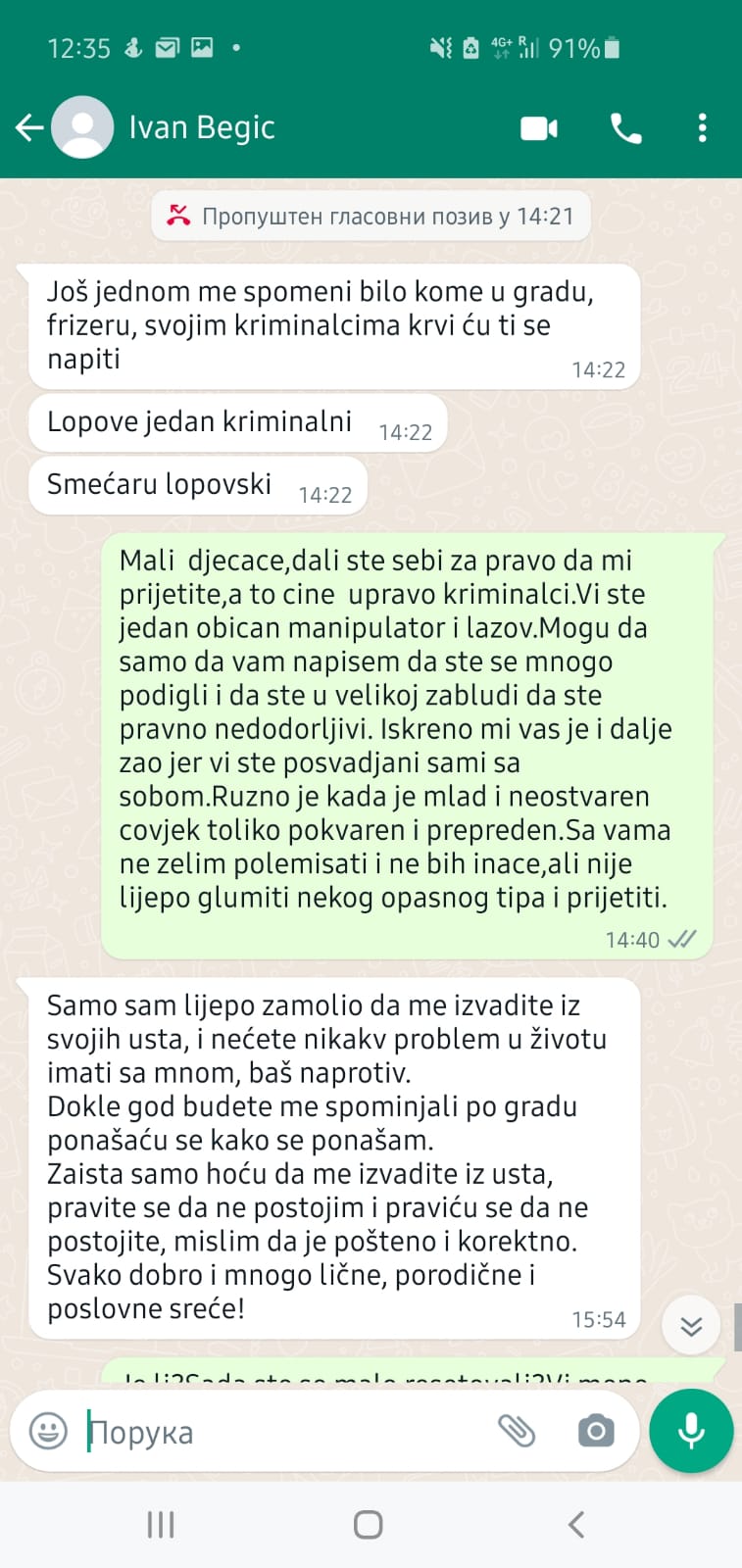Open the chat overflow menu

(x=702, y=128)
